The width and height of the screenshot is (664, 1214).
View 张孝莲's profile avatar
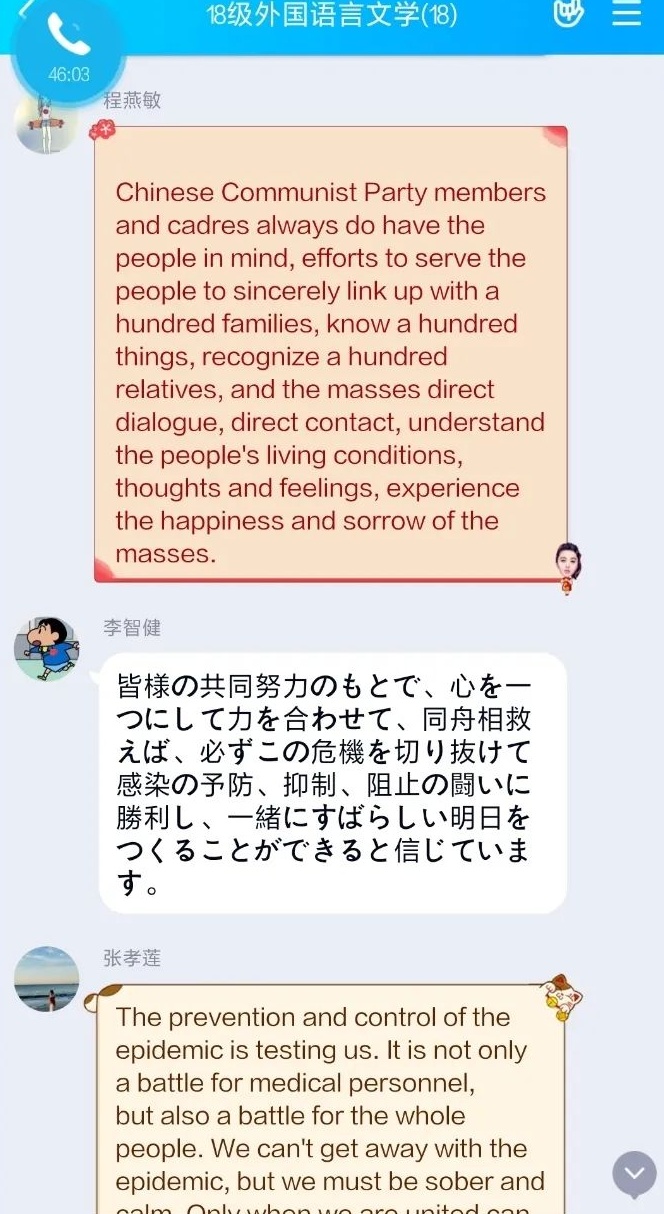[x=46, y=979]
